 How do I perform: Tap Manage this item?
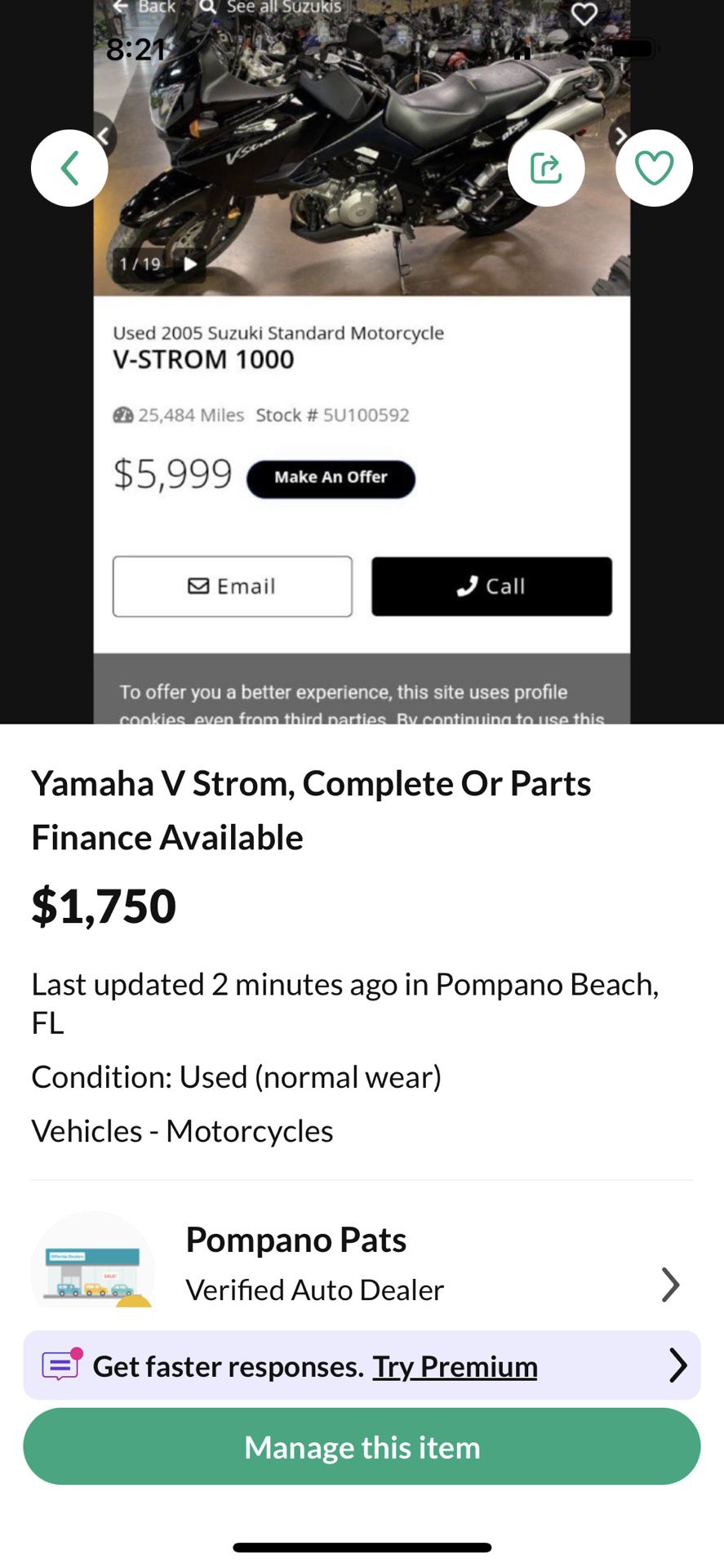pos(362,1446)
